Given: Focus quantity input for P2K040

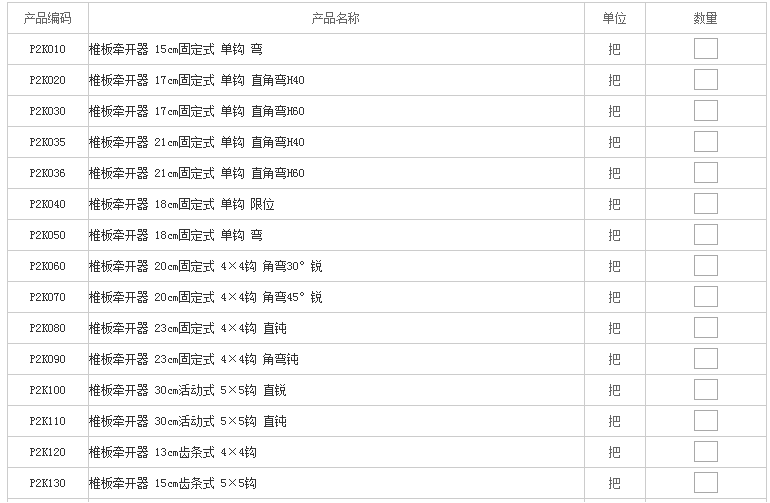Looking at the screenshot, I should [x=705, y=204].
